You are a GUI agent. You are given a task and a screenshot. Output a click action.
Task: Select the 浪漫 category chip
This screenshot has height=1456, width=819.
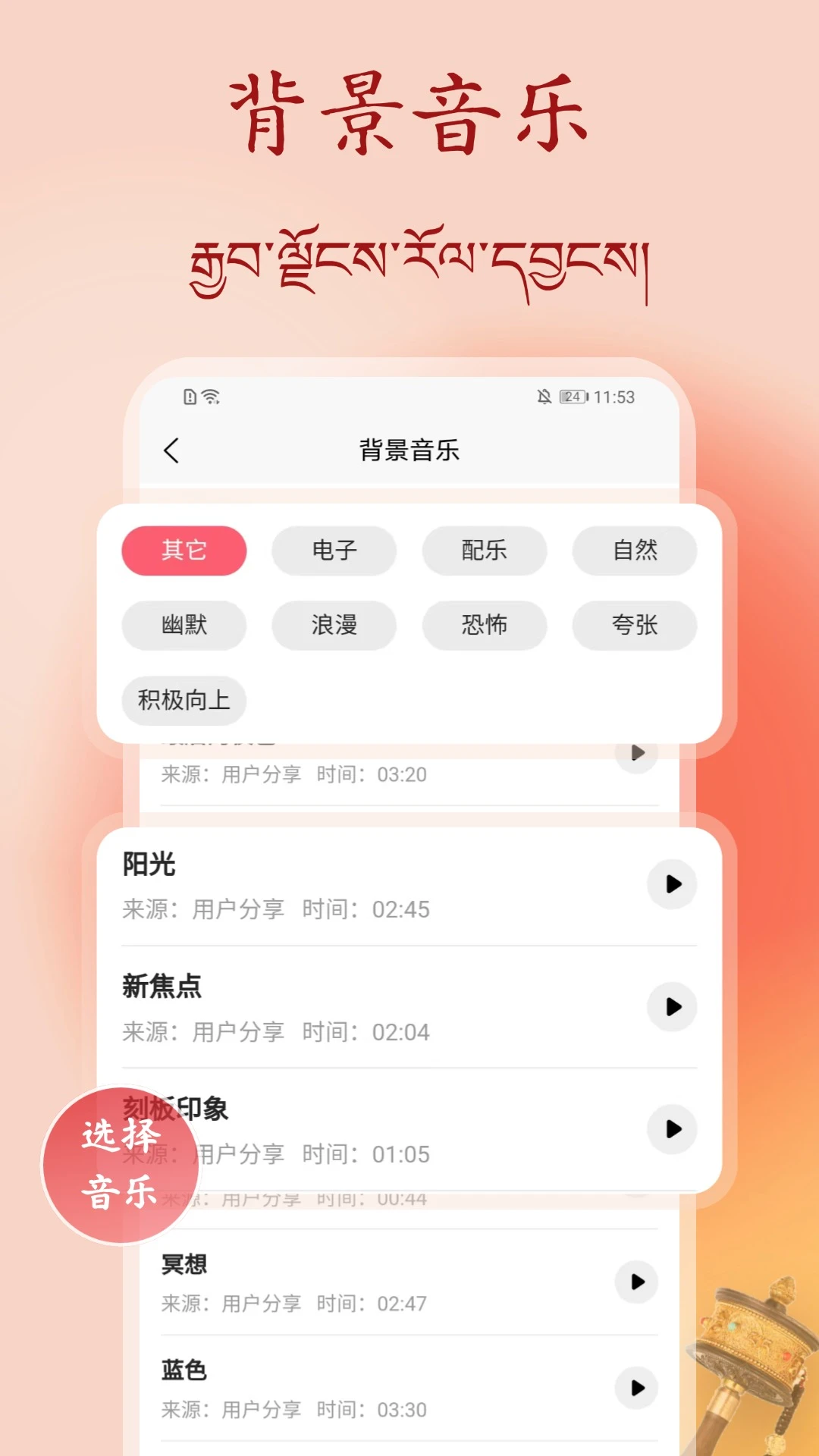[x=334, y=626]
